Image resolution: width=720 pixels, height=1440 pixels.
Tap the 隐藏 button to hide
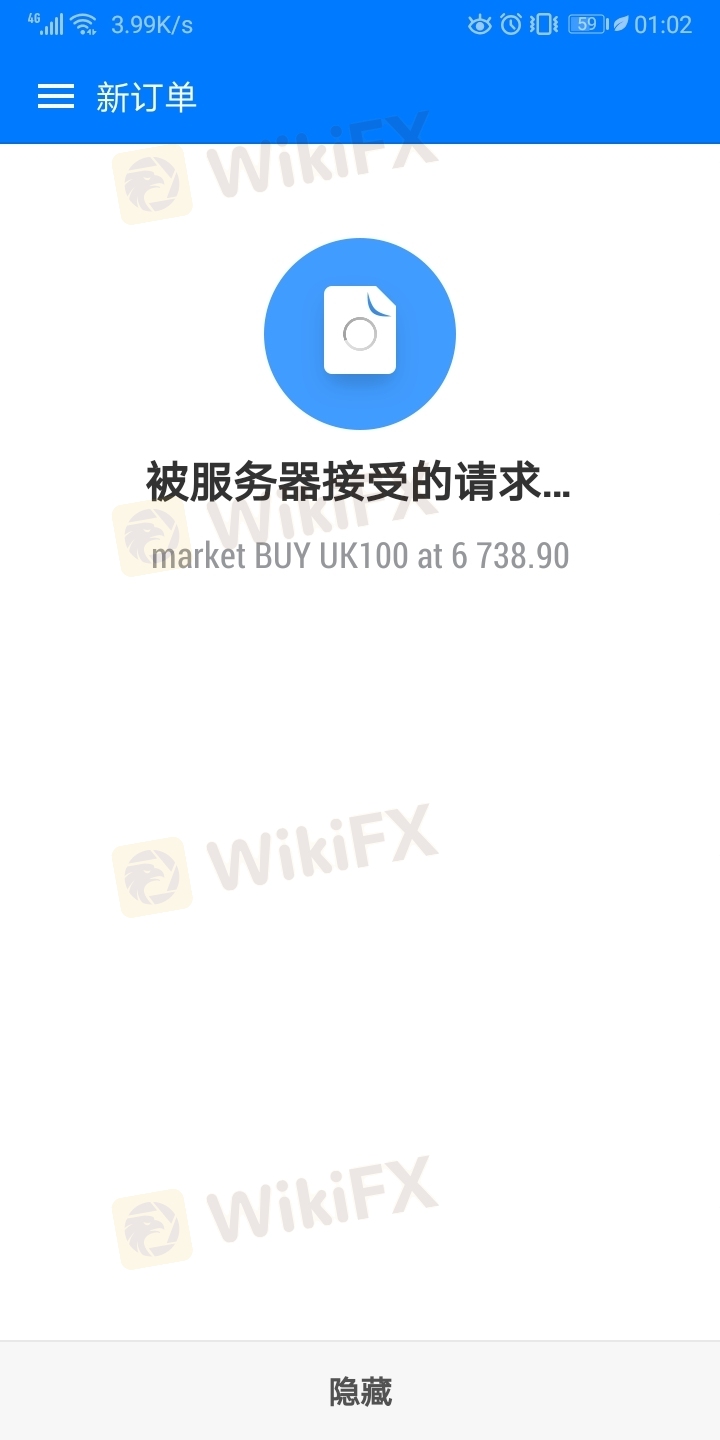(x=360, y=1391)
